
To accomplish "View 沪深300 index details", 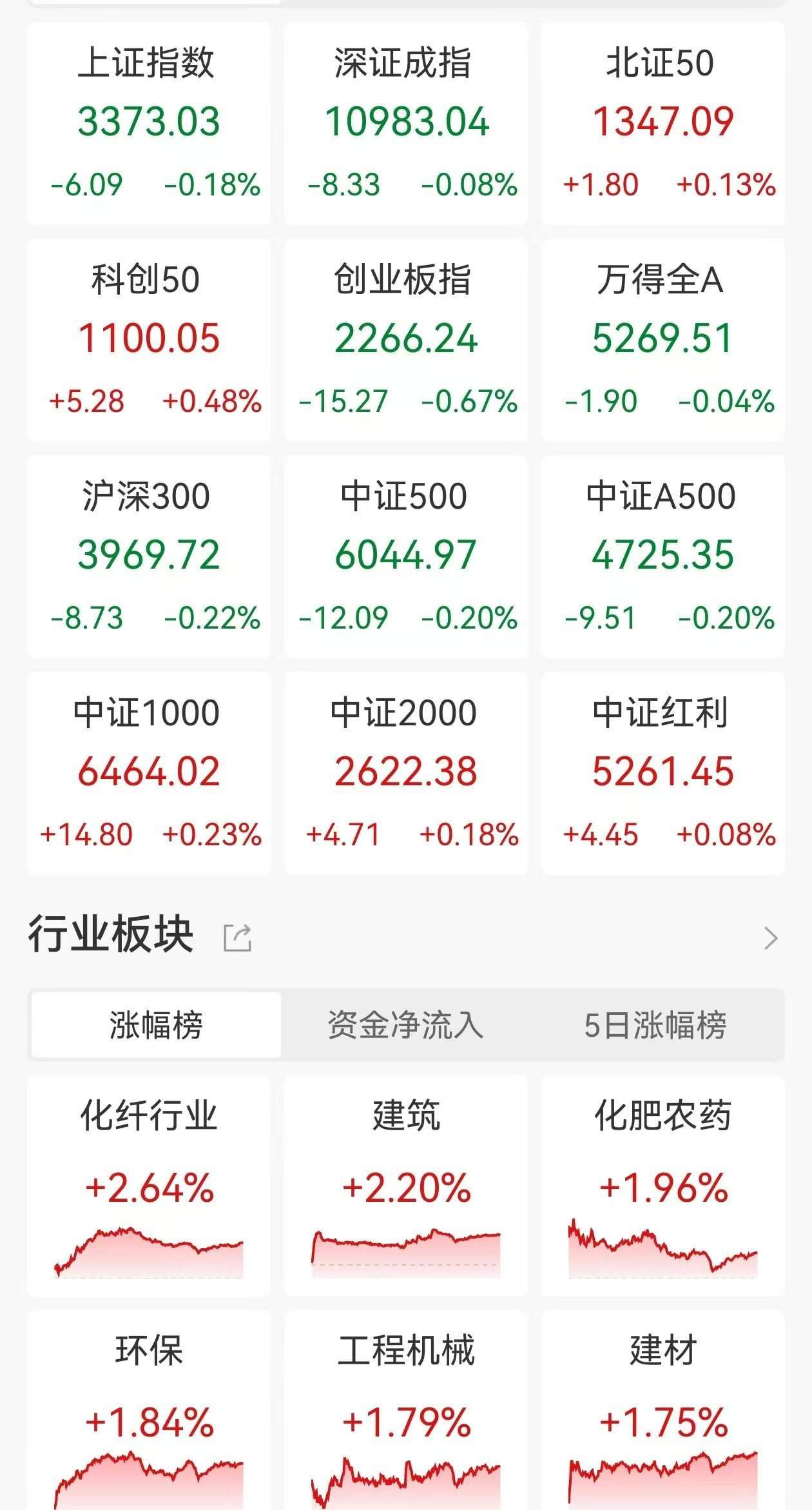I will point(148,556).
